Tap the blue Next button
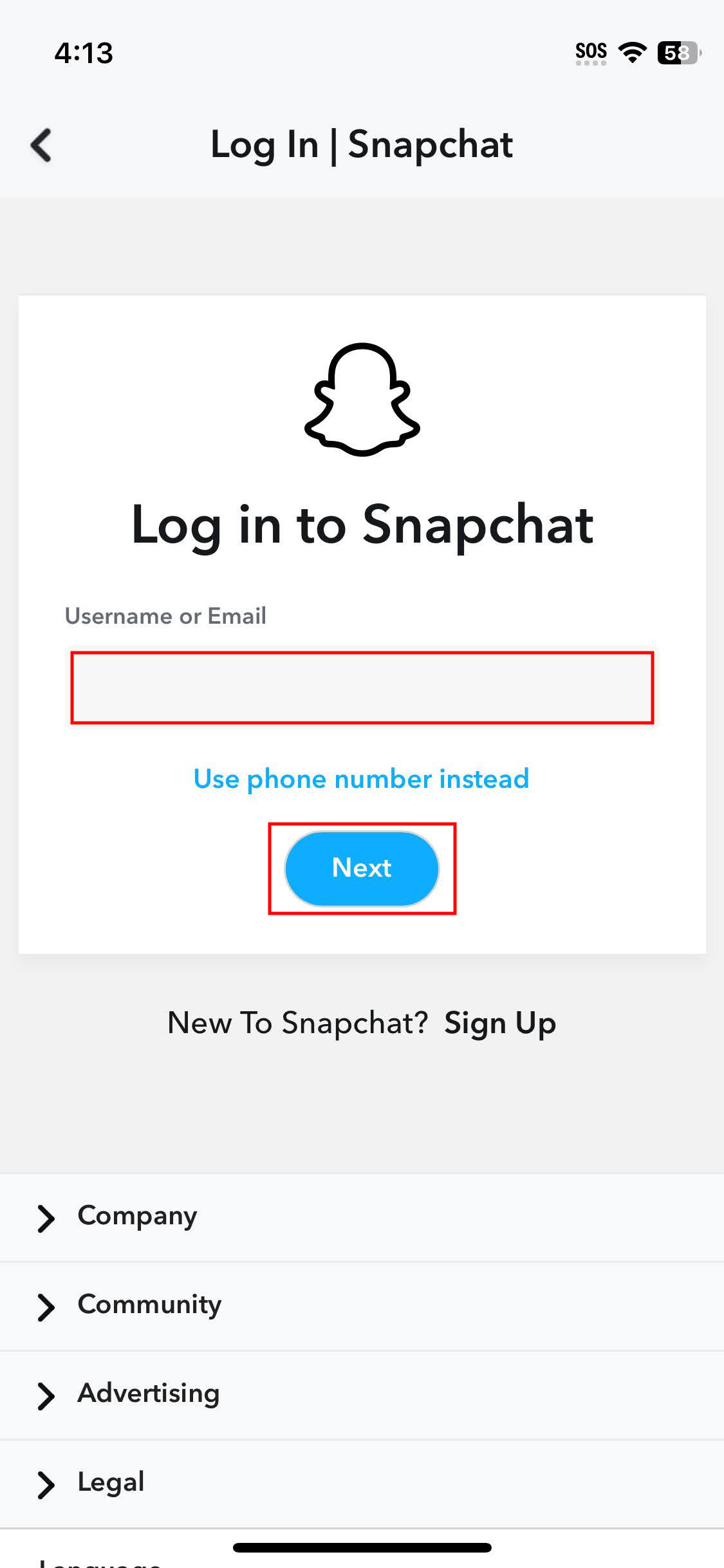This screenshot has height=1568, width=724. 362,868
